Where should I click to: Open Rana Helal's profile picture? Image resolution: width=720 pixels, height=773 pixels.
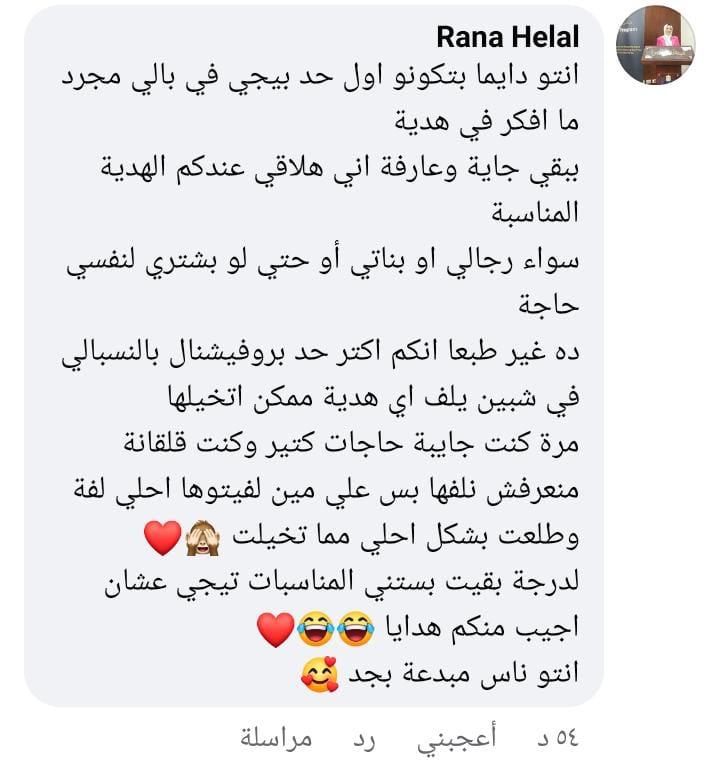pyautogui.click(x=655, y=44)
